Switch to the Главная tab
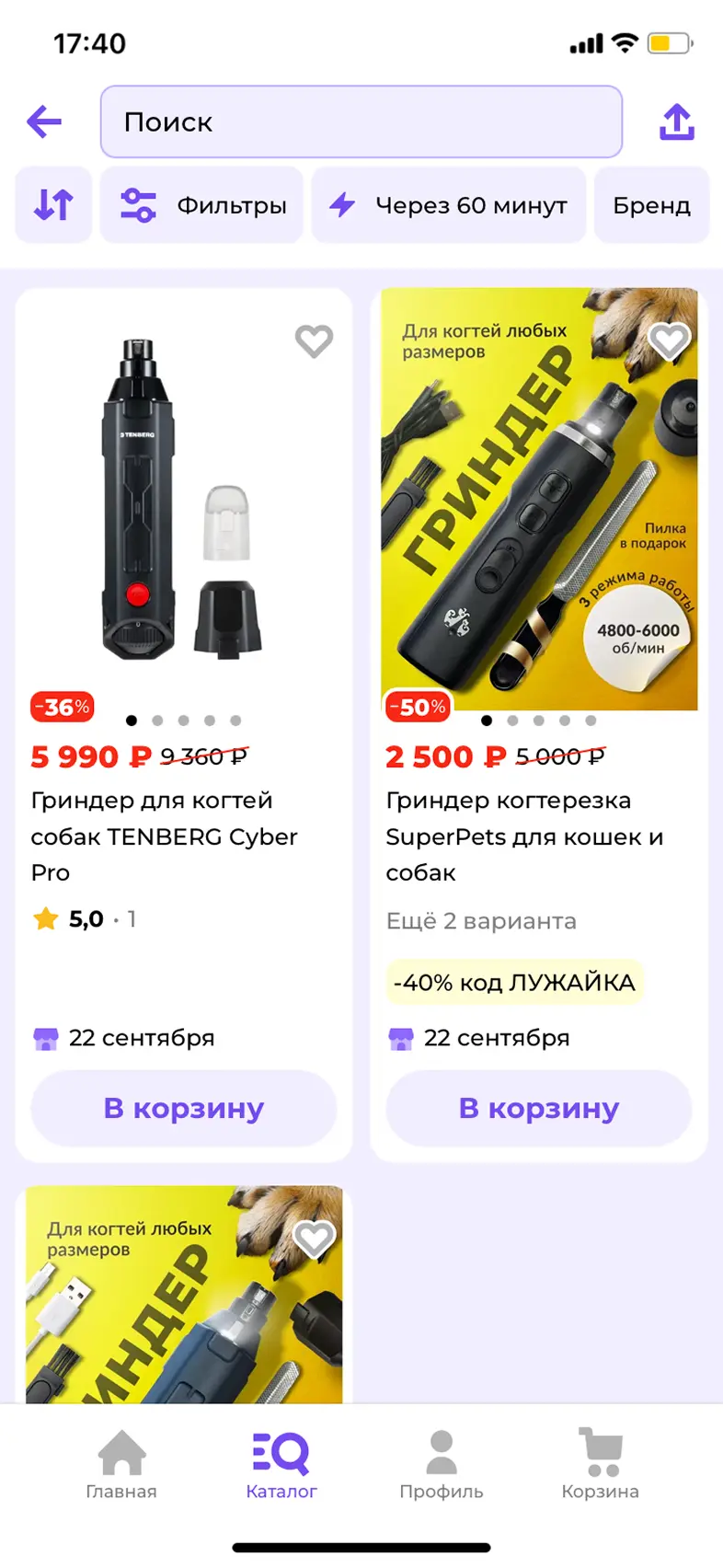 121,1465
